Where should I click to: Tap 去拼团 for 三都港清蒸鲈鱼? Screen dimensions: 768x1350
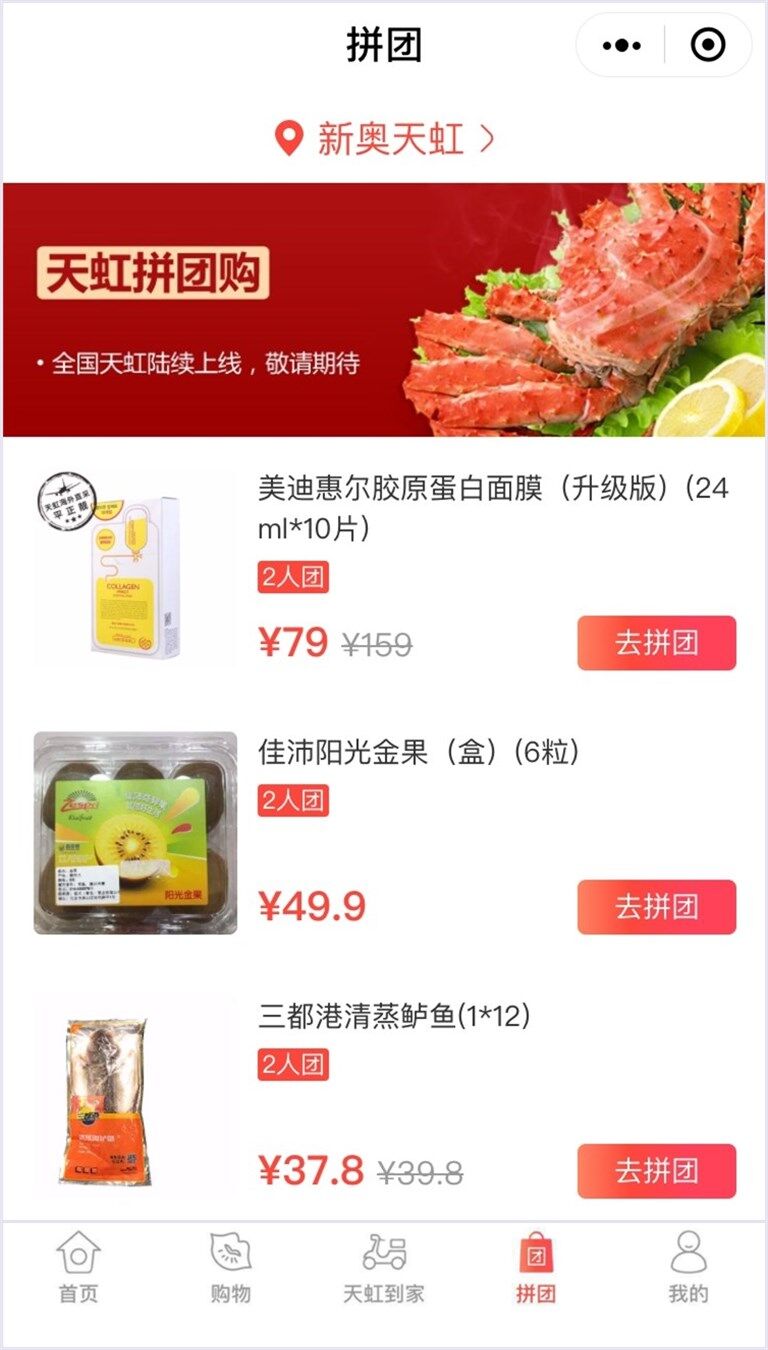point(656,1171)
